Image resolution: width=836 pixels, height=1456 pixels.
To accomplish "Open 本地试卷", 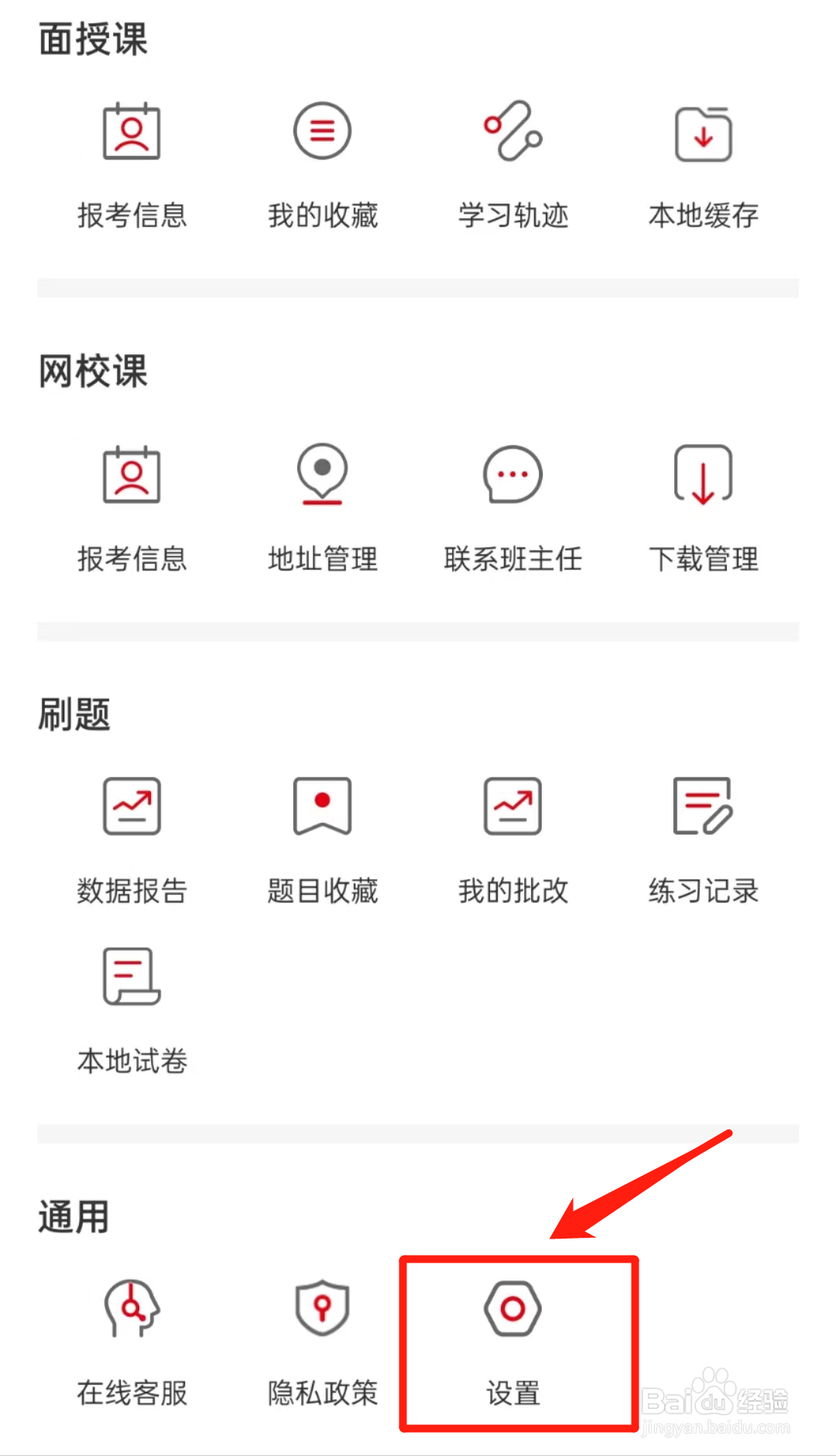I will (132, 1010).
